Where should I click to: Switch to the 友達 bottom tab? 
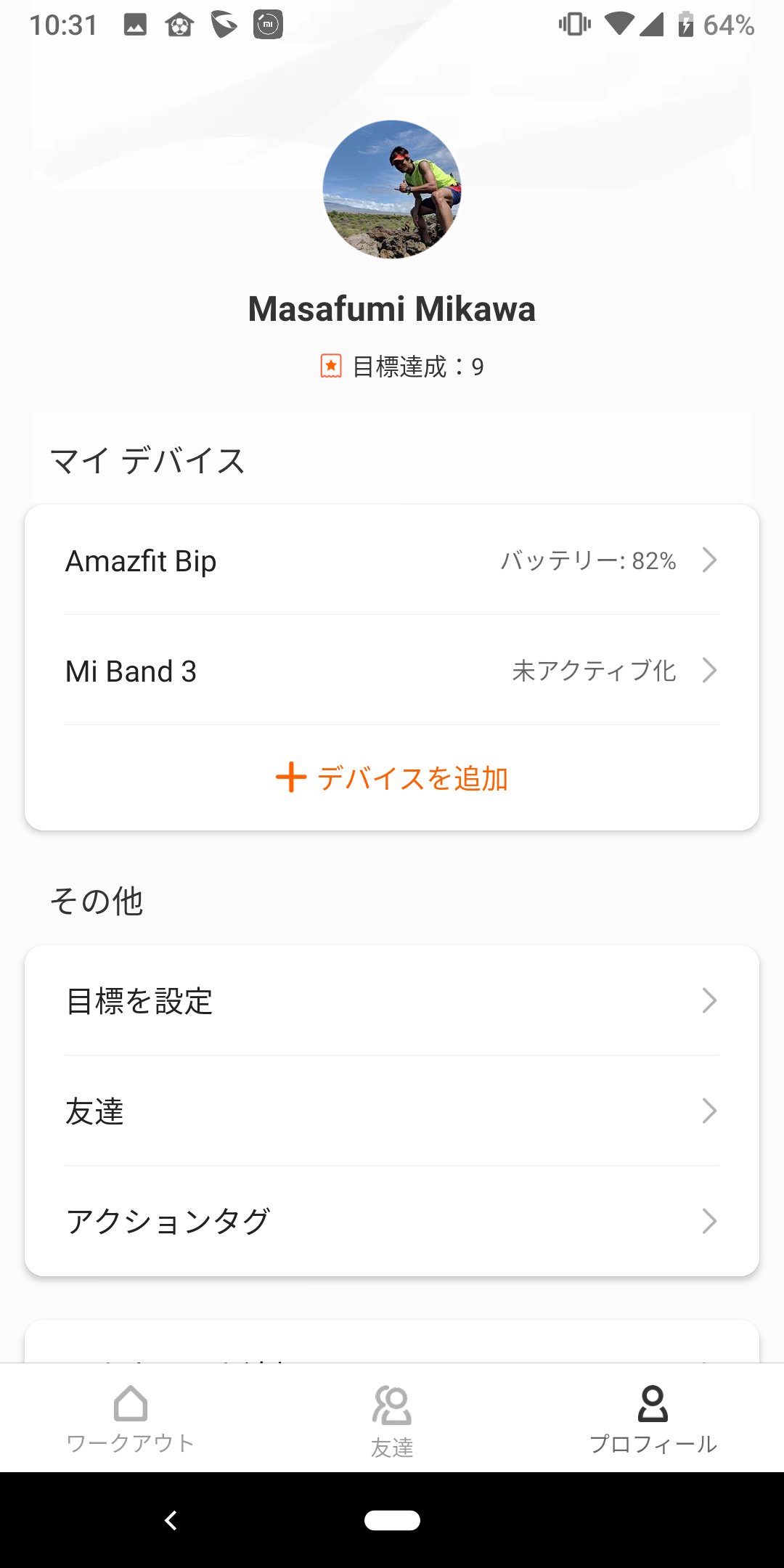click(x=392, y=1418)
